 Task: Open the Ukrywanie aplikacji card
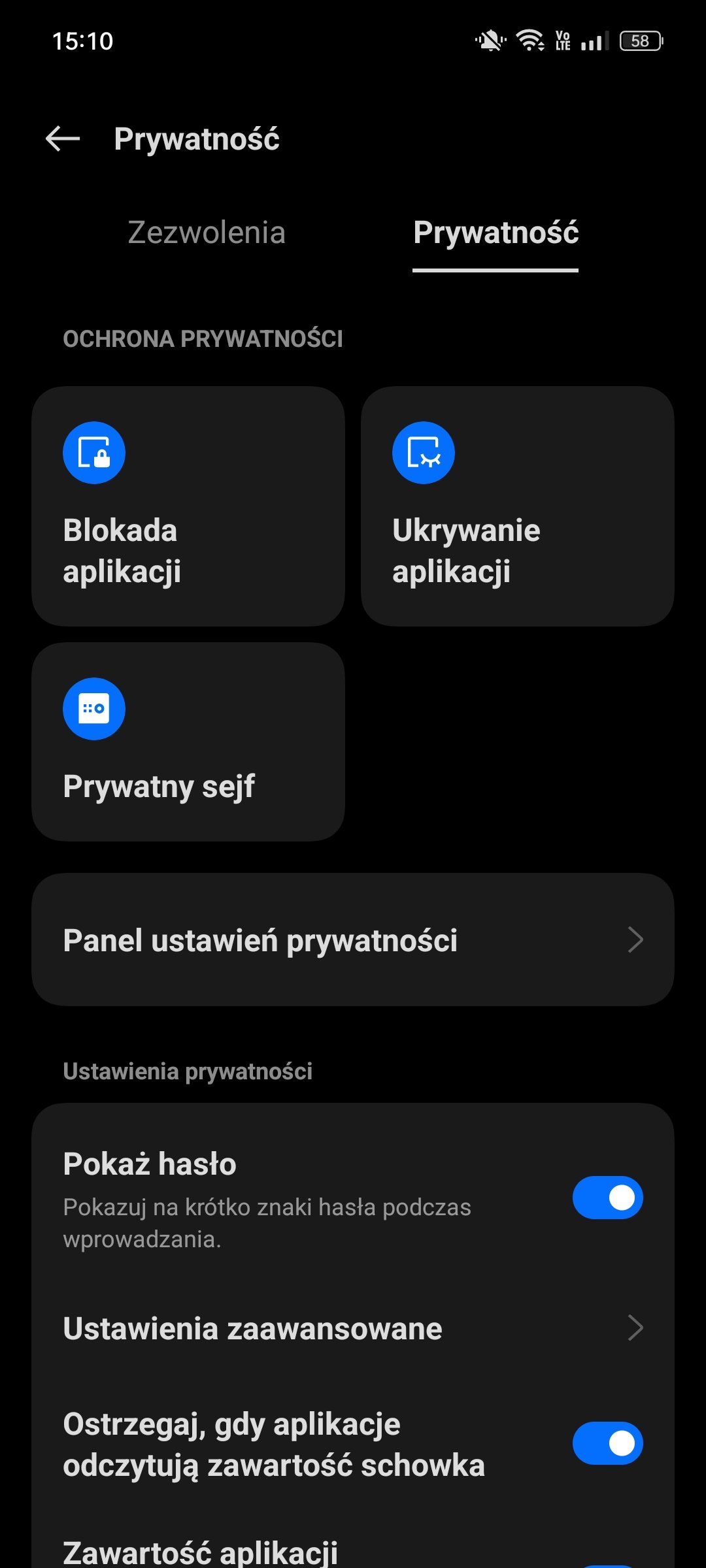coord(518,506)
